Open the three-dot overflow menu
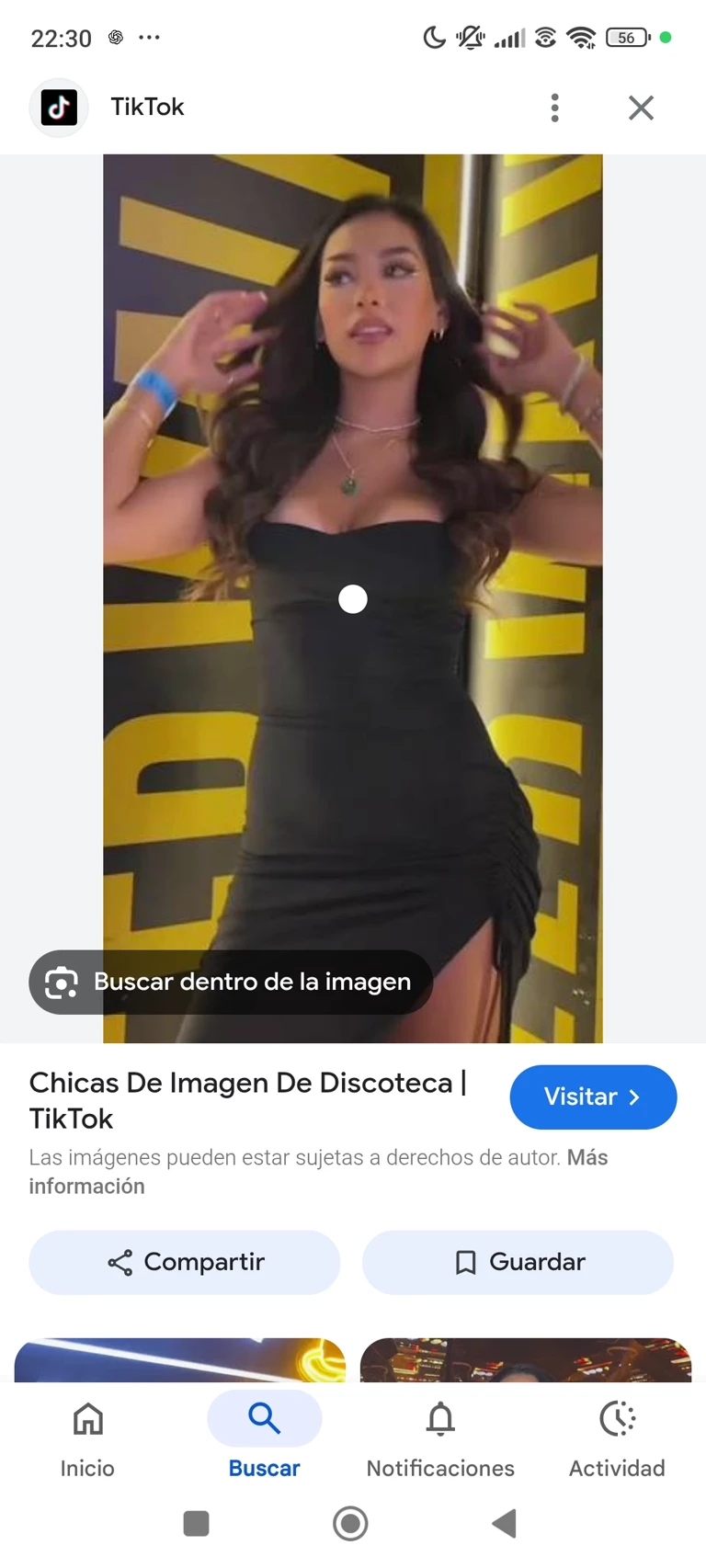 click(x=554, y=108)
